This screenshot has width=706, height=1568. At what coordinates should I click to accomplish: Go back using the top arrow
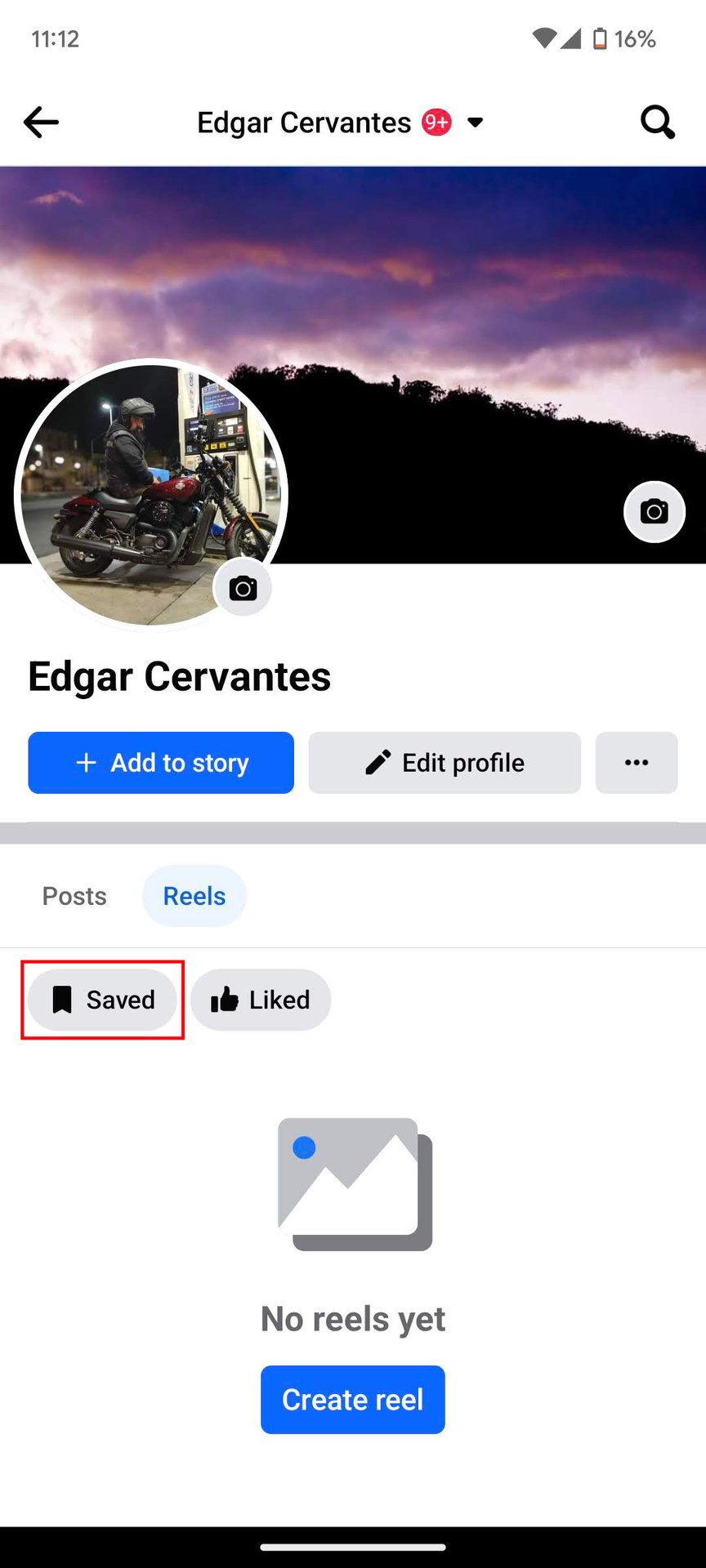coord(41,122)
